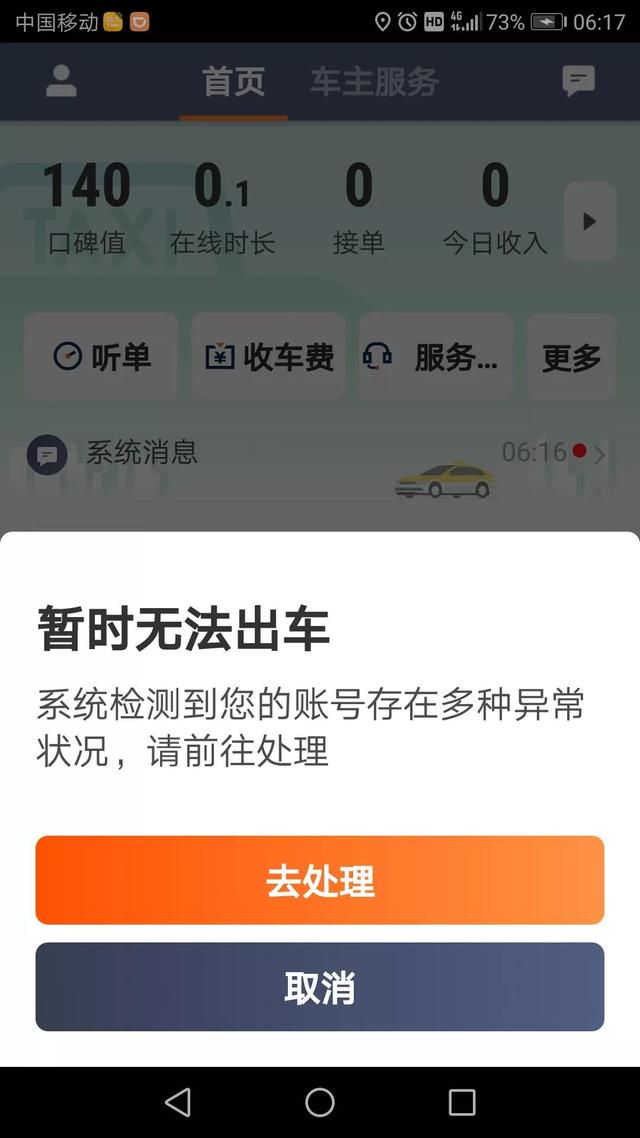Open the messages chat icon
640x1138 pixels.
[578, 82]
